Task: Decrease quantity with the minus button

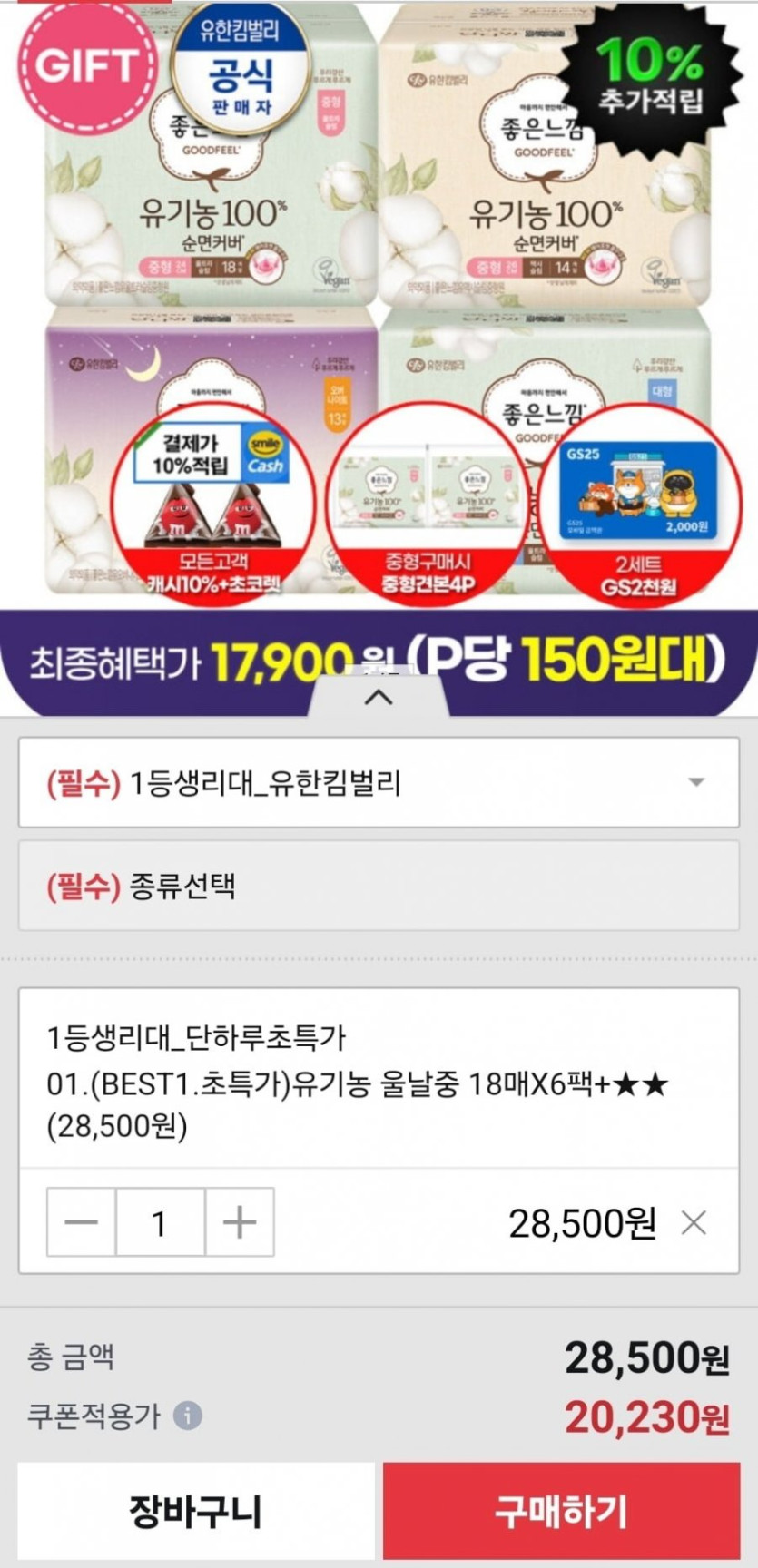Action: (x=81, y=1222)
